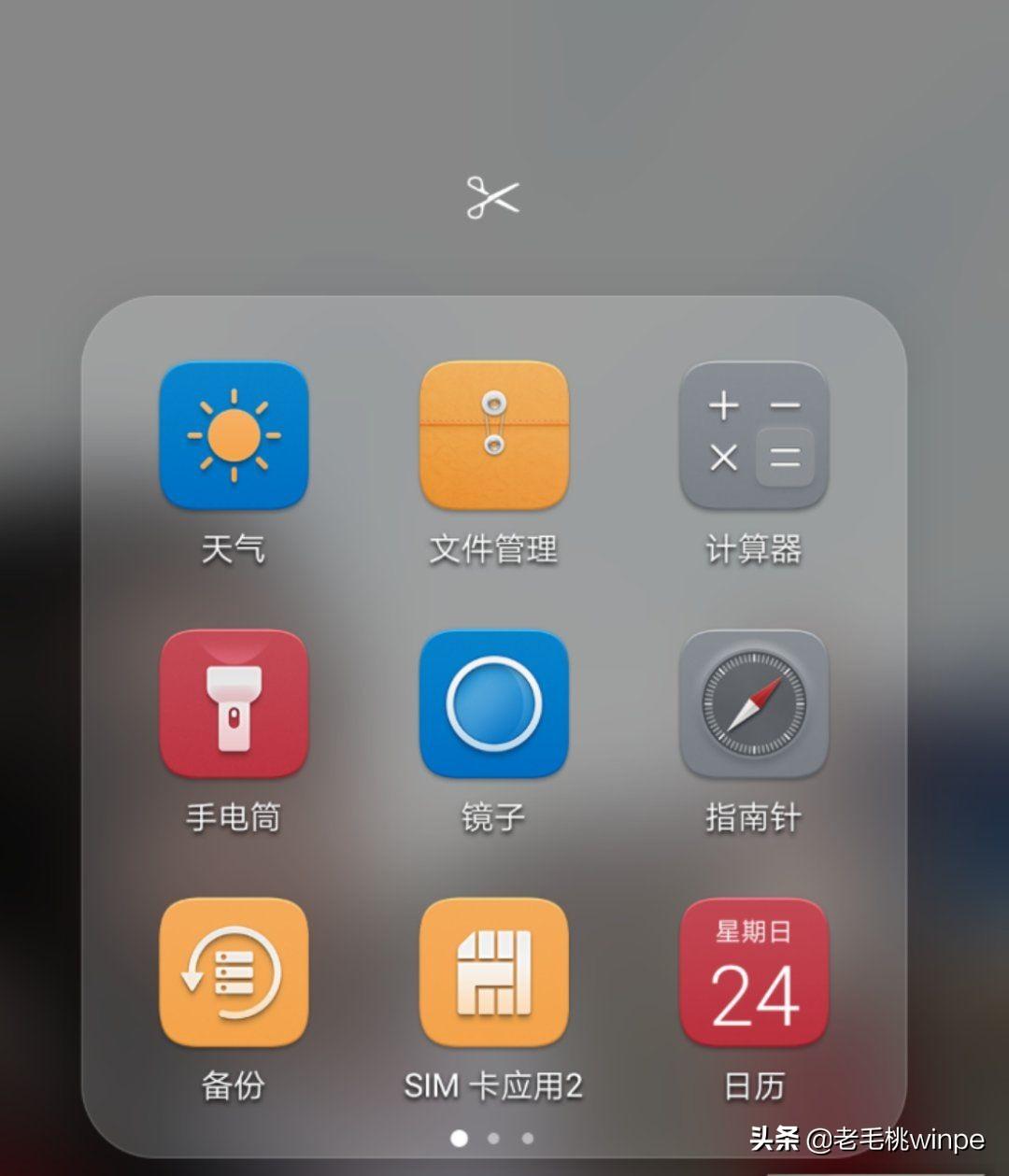Launch 文件管理 file manager
Image resolution: width=1009 pixels, height=1176 pixels.
[493, 435]
